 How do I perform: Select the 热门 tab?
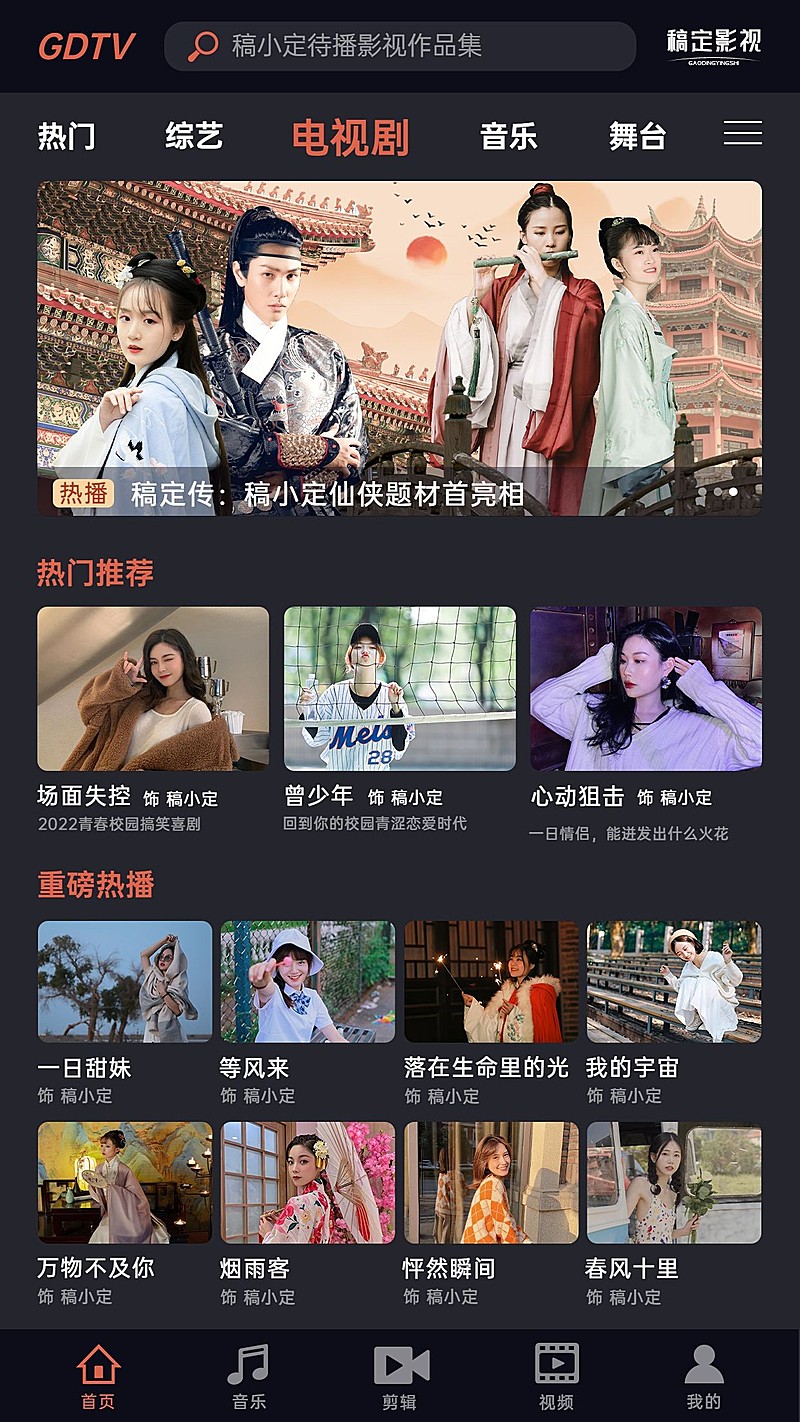pos(65,137)
